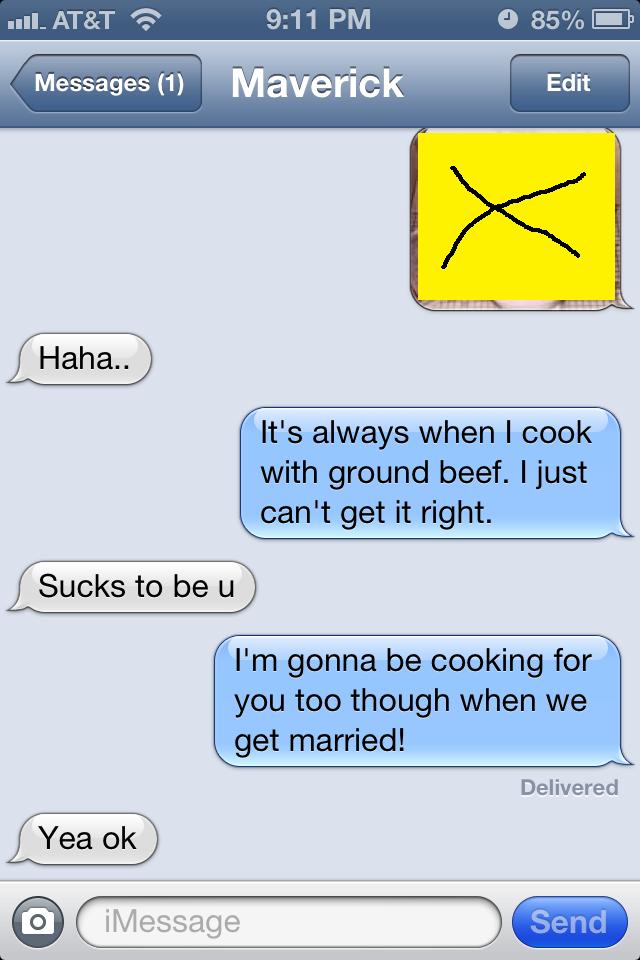The image size is (640, 960).
Task: Open the camera attachment icon
Action: [39, 921]
